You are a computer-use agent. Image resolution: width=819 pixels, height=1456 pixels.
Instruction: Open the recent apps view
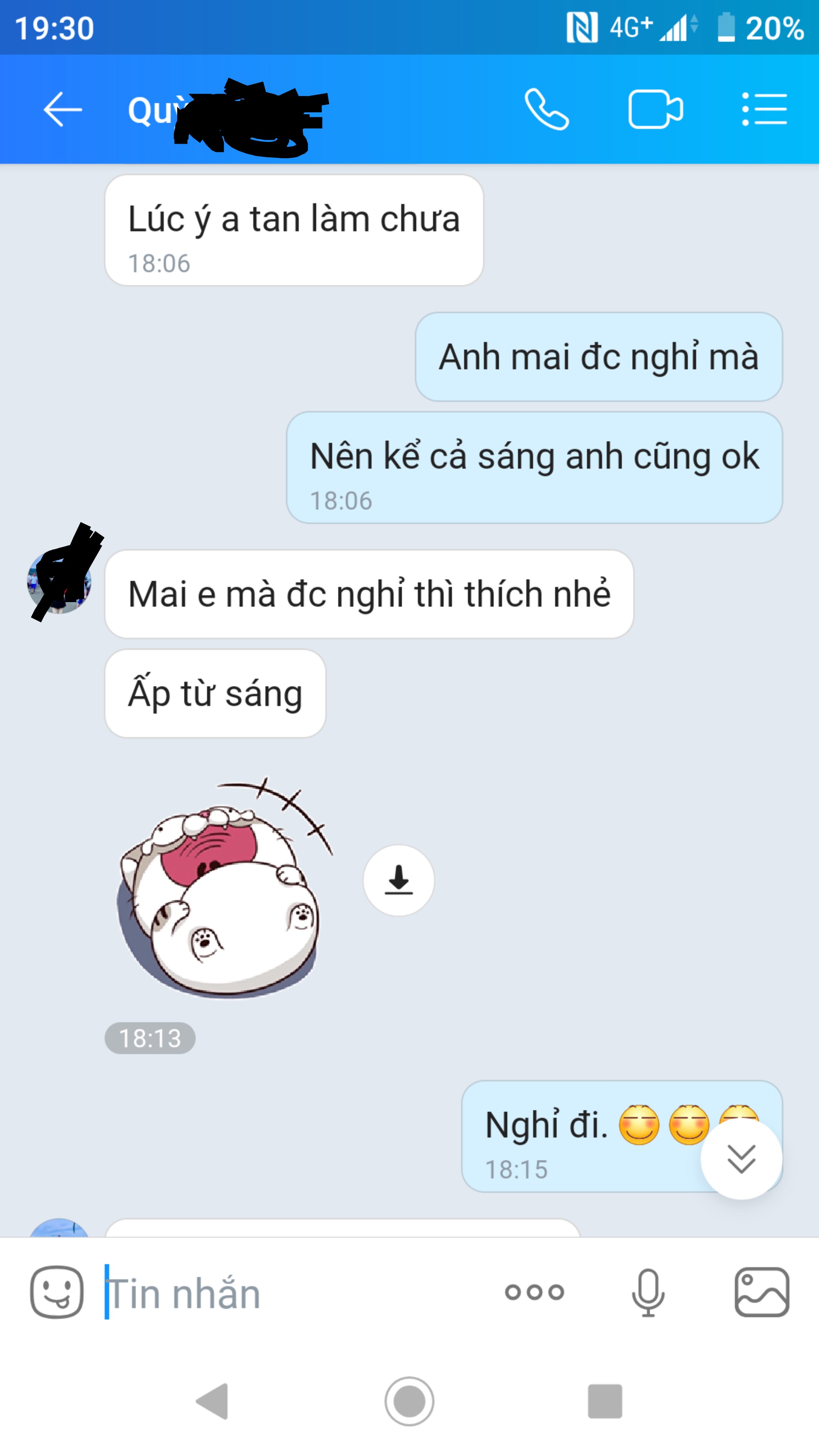[605, 1401]
